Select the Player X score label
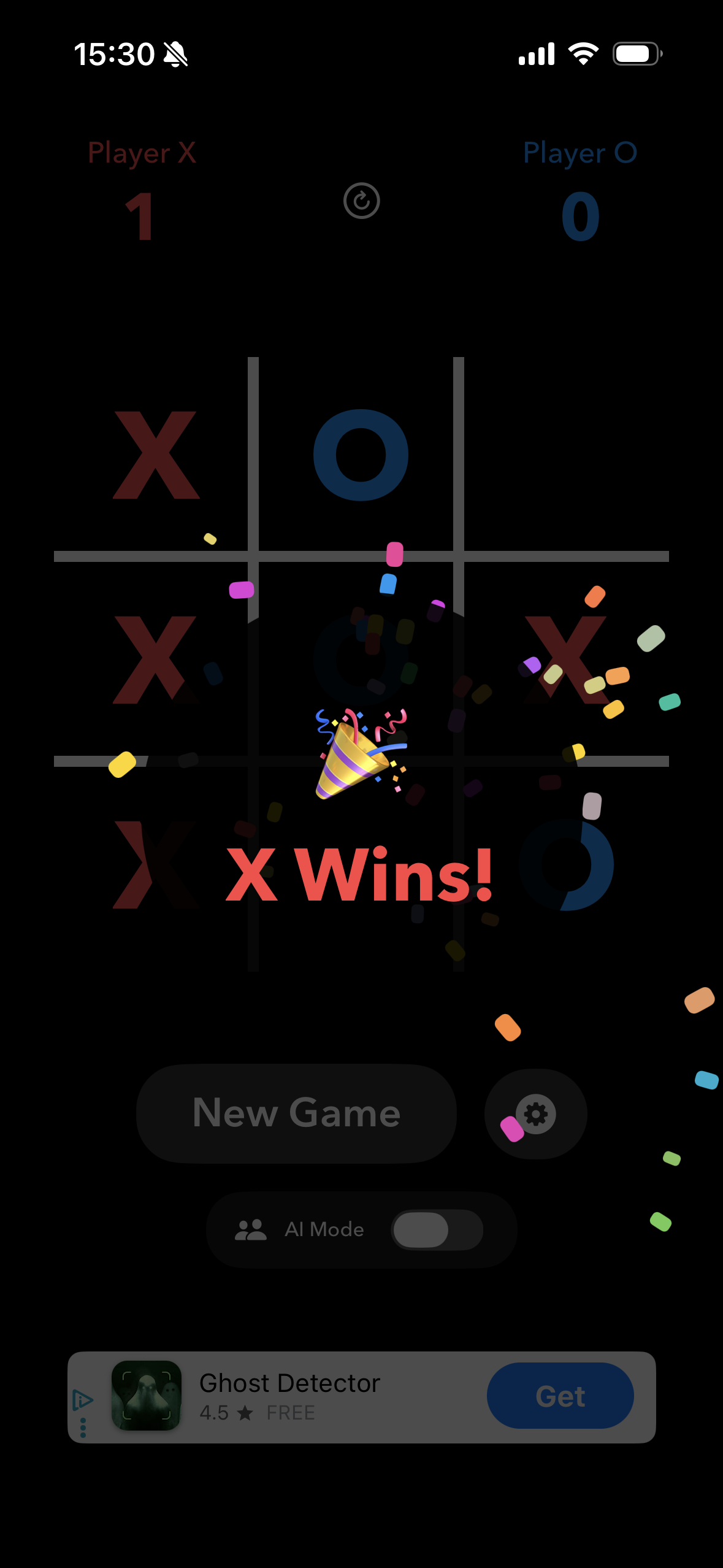 click(142, 153)
